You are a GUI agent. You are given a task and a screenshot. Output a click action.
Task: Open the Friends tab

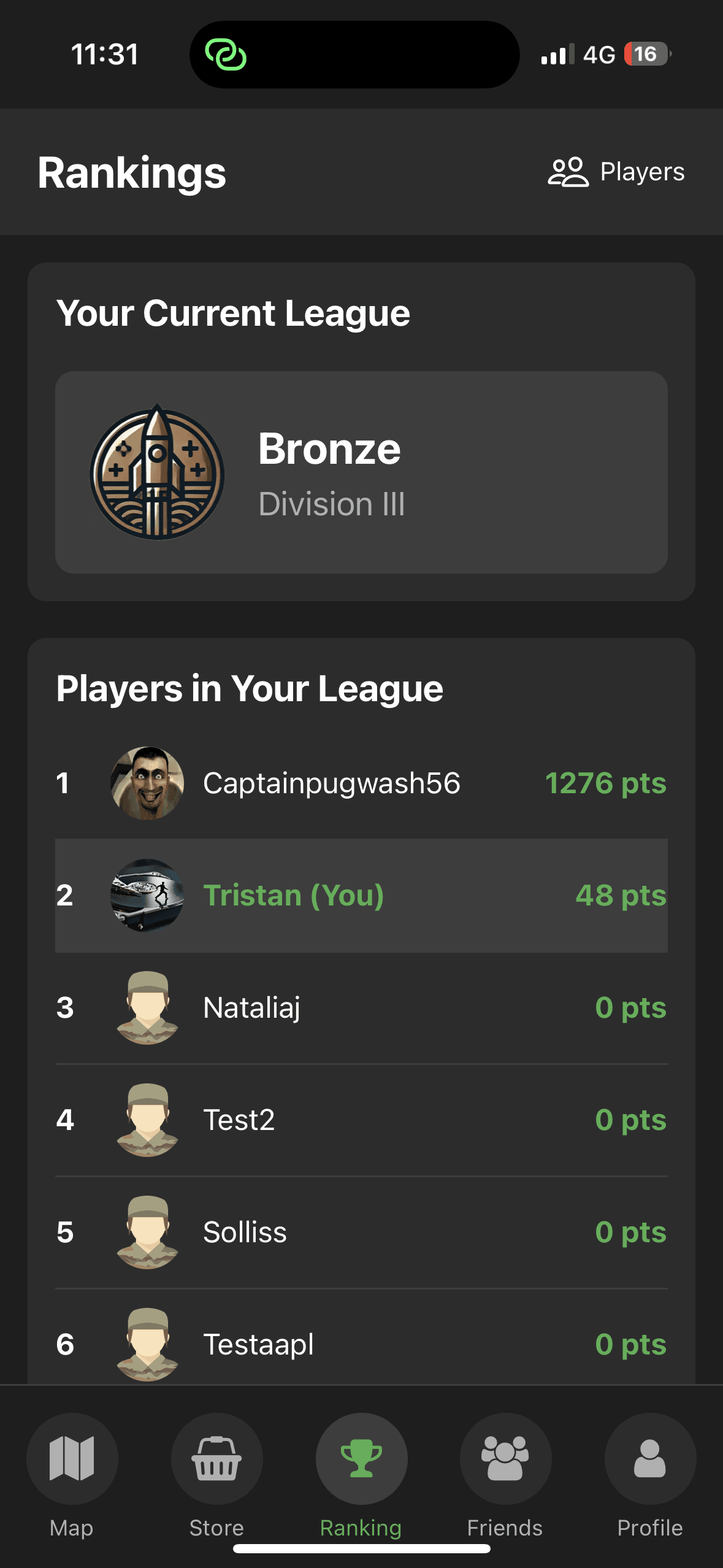click(x=505, y=1472)
